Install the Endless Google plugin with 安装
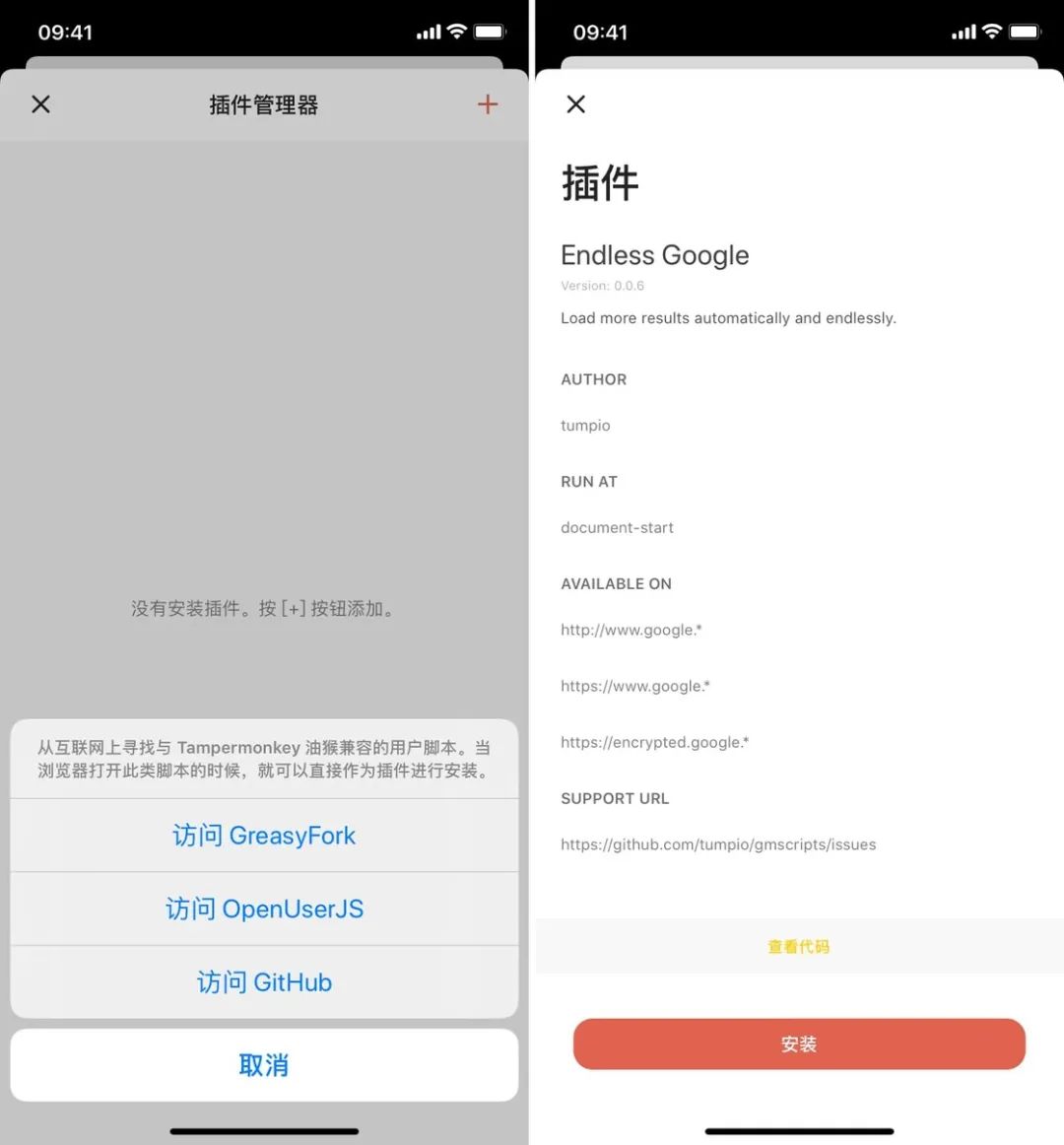This screenshot has width=1064, height=1145. [x=799, y=1044]
